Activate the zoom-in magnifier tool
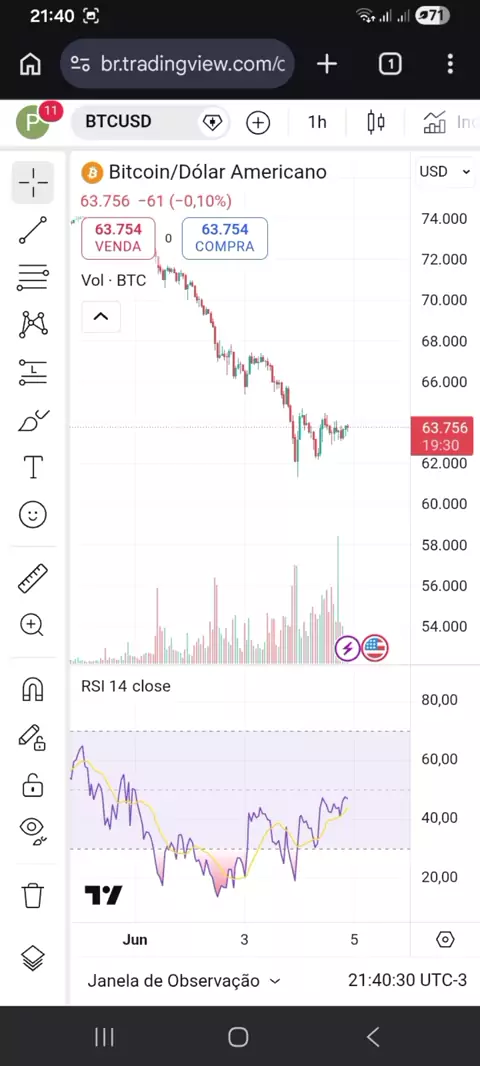Image resolution: width=480 pixels, height=1066 pixels. coord(33,625)
